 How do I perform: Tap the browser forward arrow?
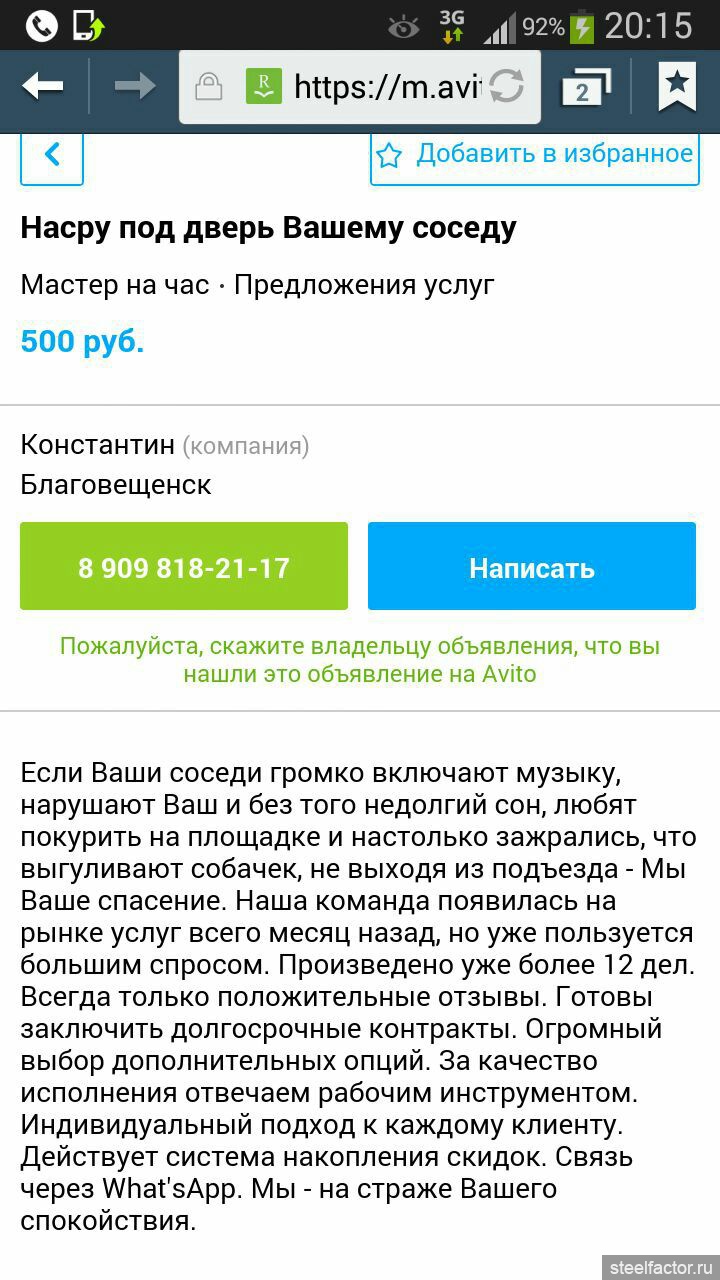tap(134, 87)
